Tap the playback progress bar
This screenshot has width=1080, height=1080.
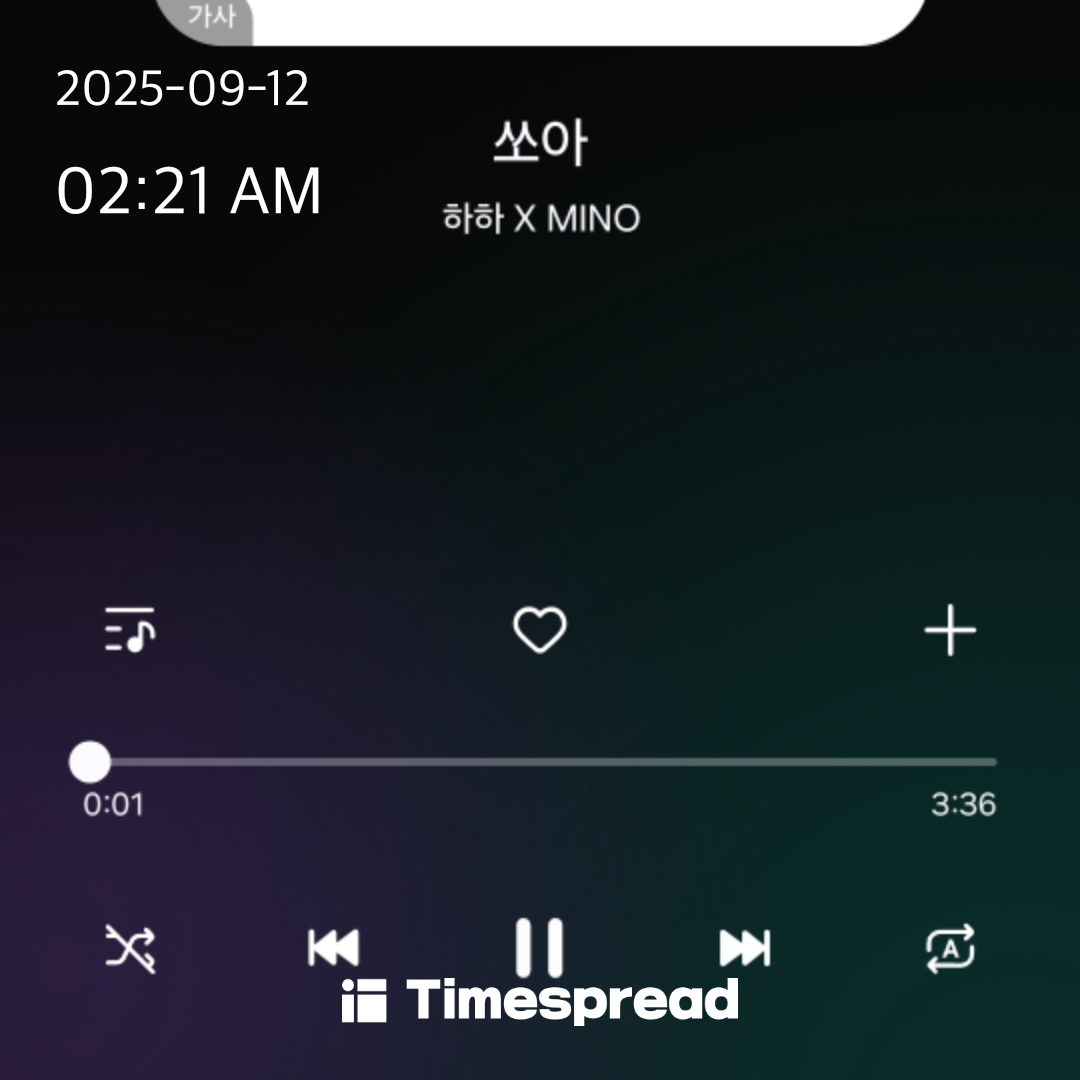540,762
